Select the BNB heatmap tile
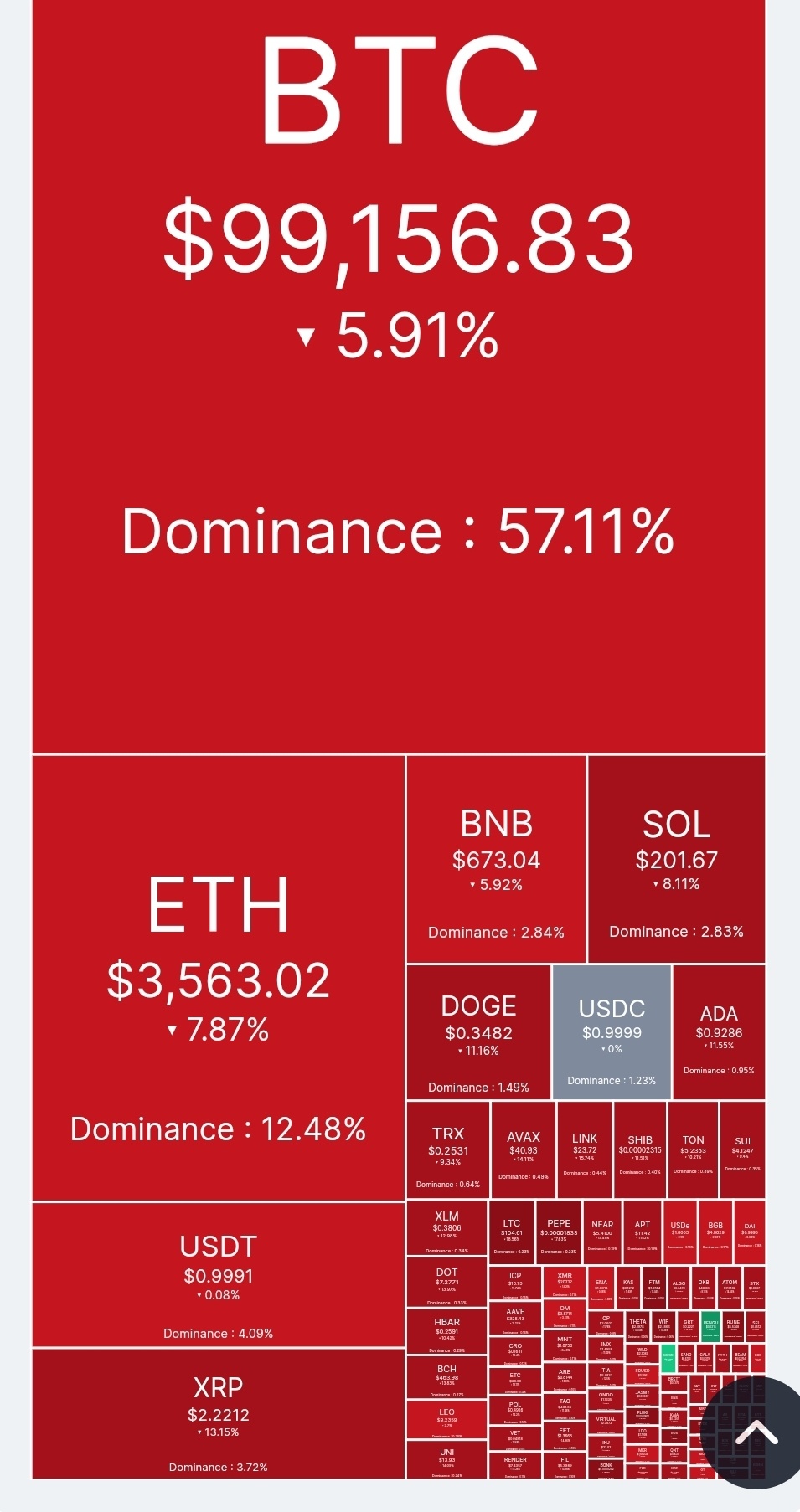The height and width of the screenshot is (1512, 800). point(496,859)
